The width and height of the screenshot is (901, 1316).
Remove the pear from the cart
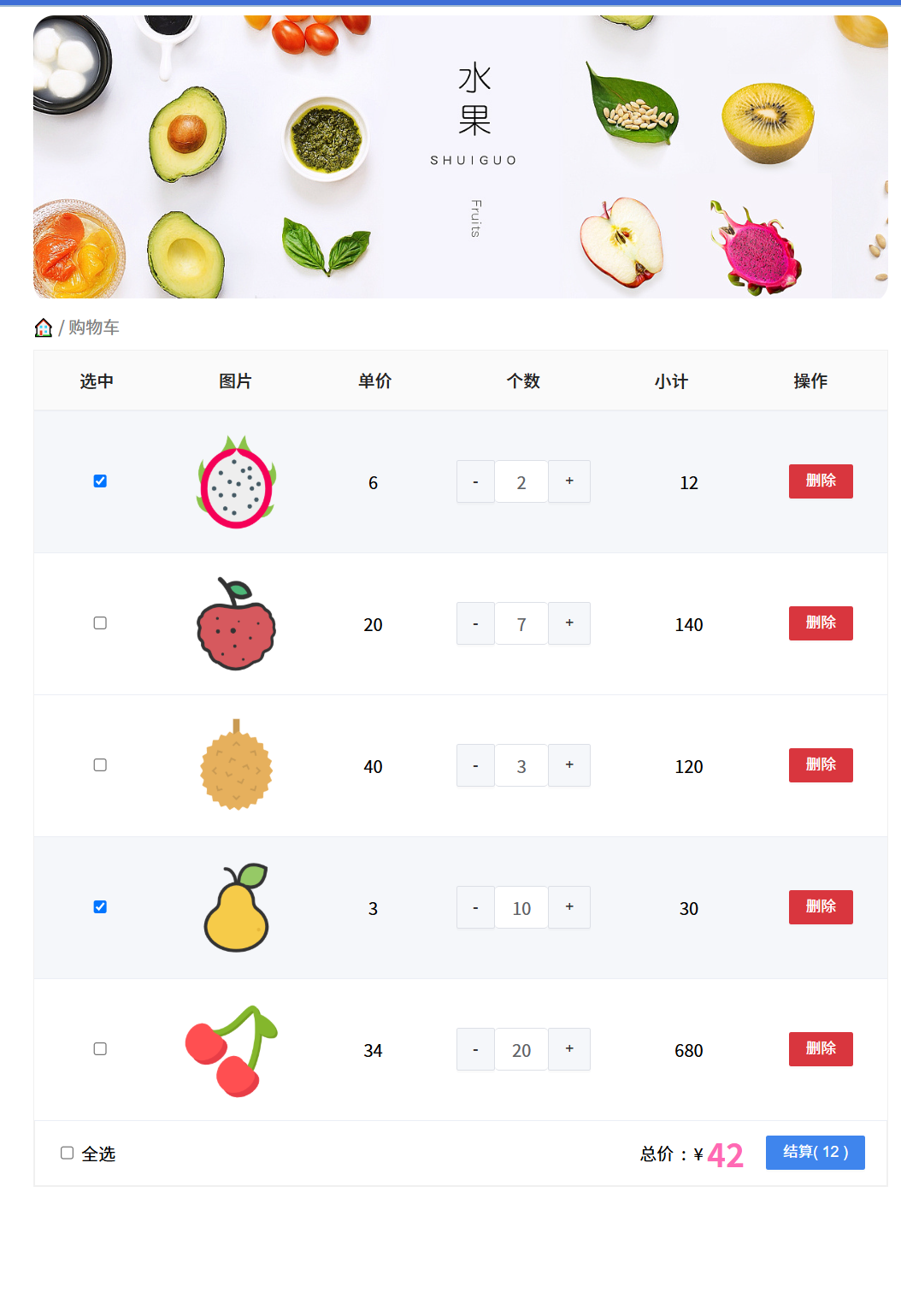point(821,907)
